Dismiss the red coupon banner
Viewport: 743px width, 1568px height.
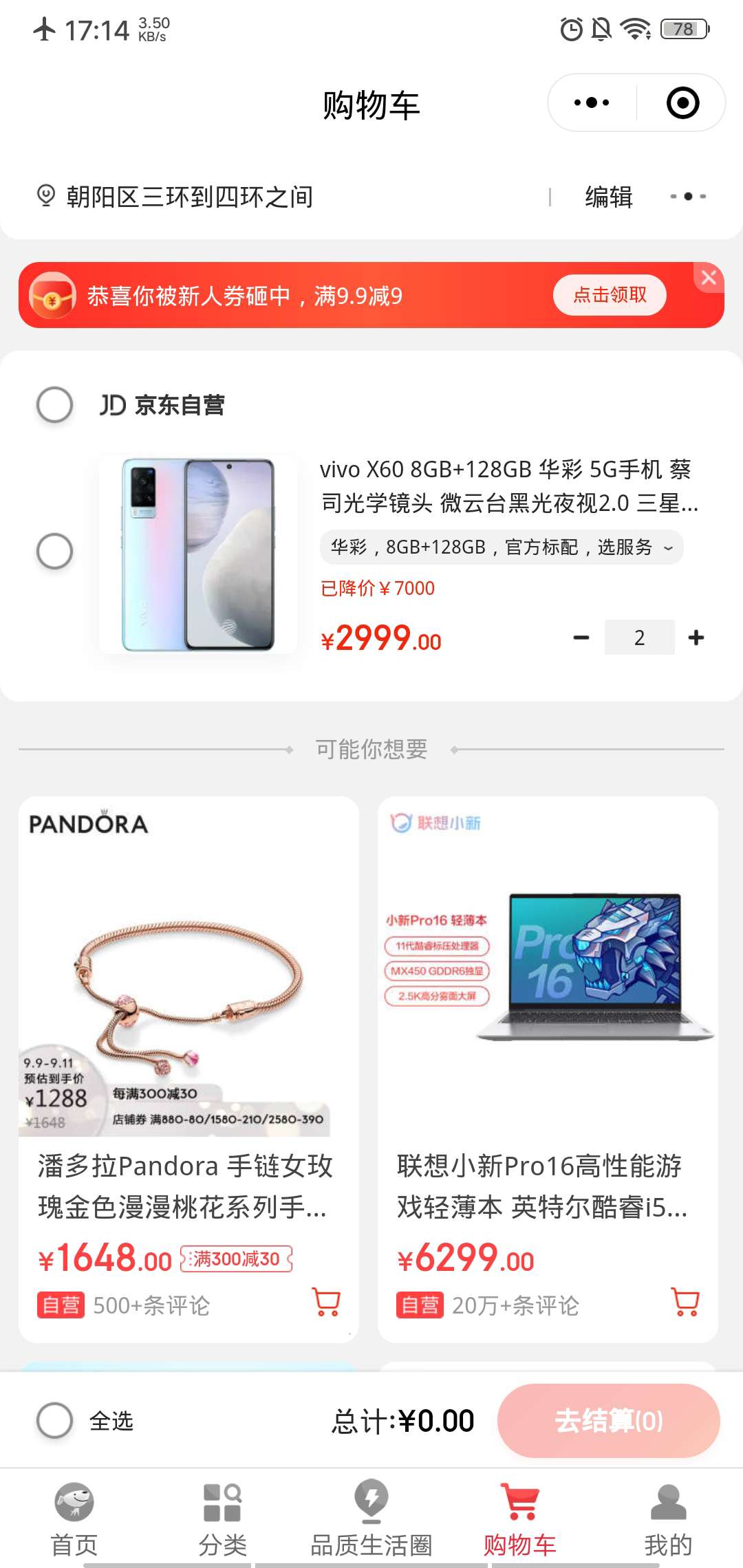point(709,277)
